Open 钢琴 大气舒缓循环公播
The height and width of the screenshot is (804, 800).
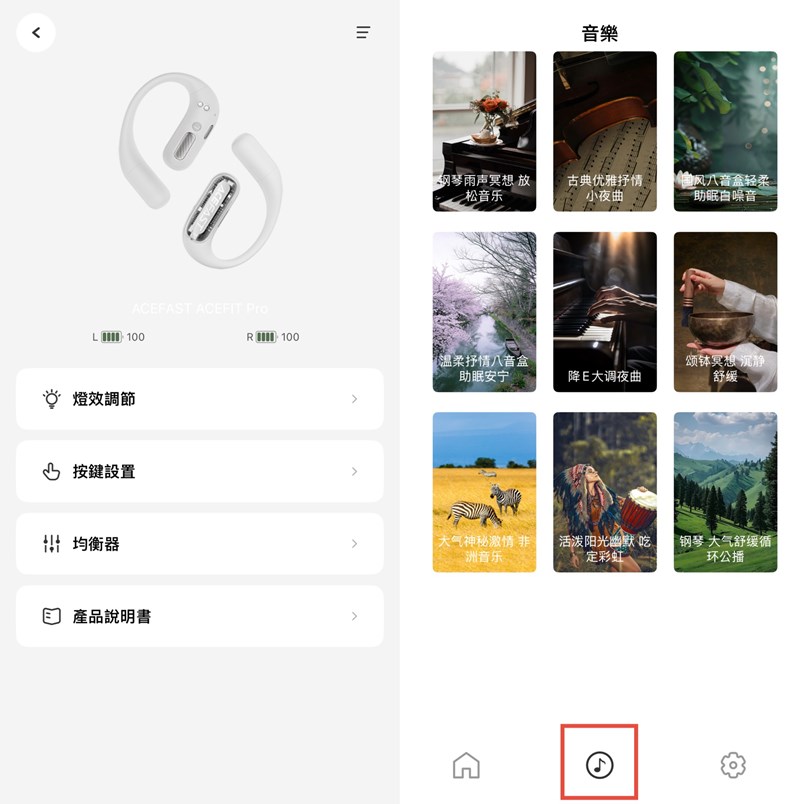[x=725, y=492]
